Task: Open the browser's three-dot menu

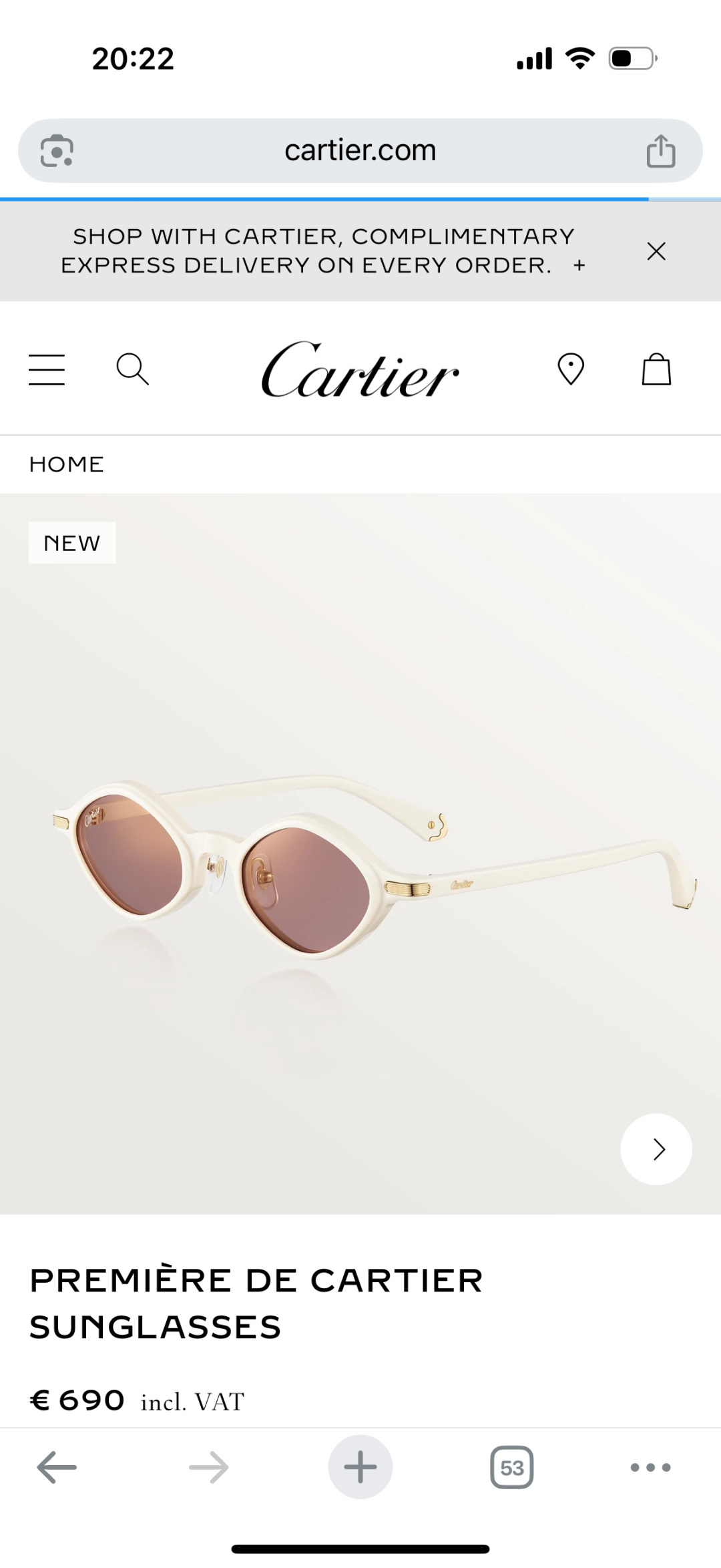Action: pyautogui.click(x=650, y=1467)
